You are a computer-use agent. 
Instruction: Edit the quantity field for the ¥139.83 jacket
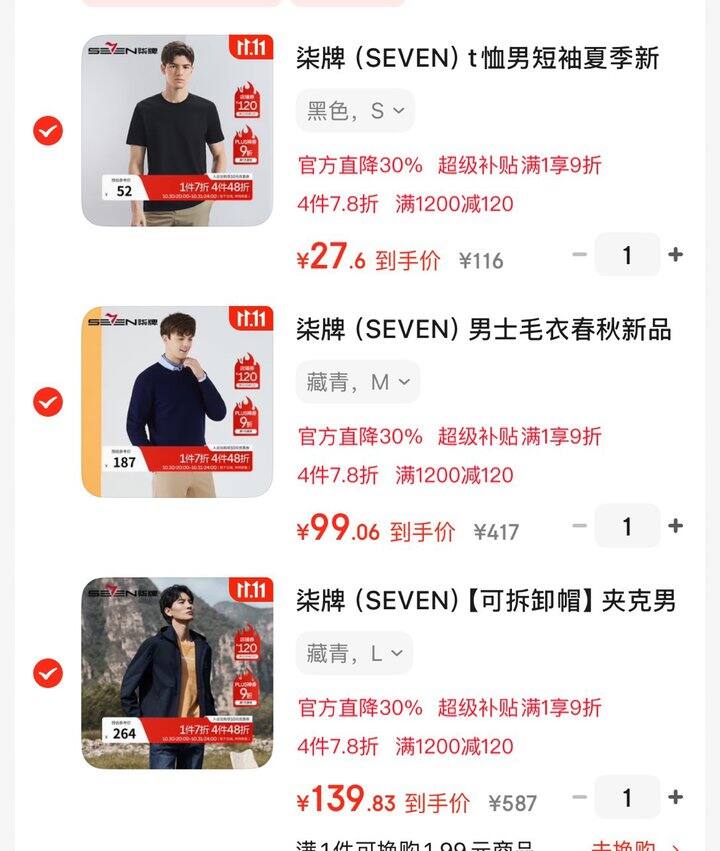click(x=627, y=797)
